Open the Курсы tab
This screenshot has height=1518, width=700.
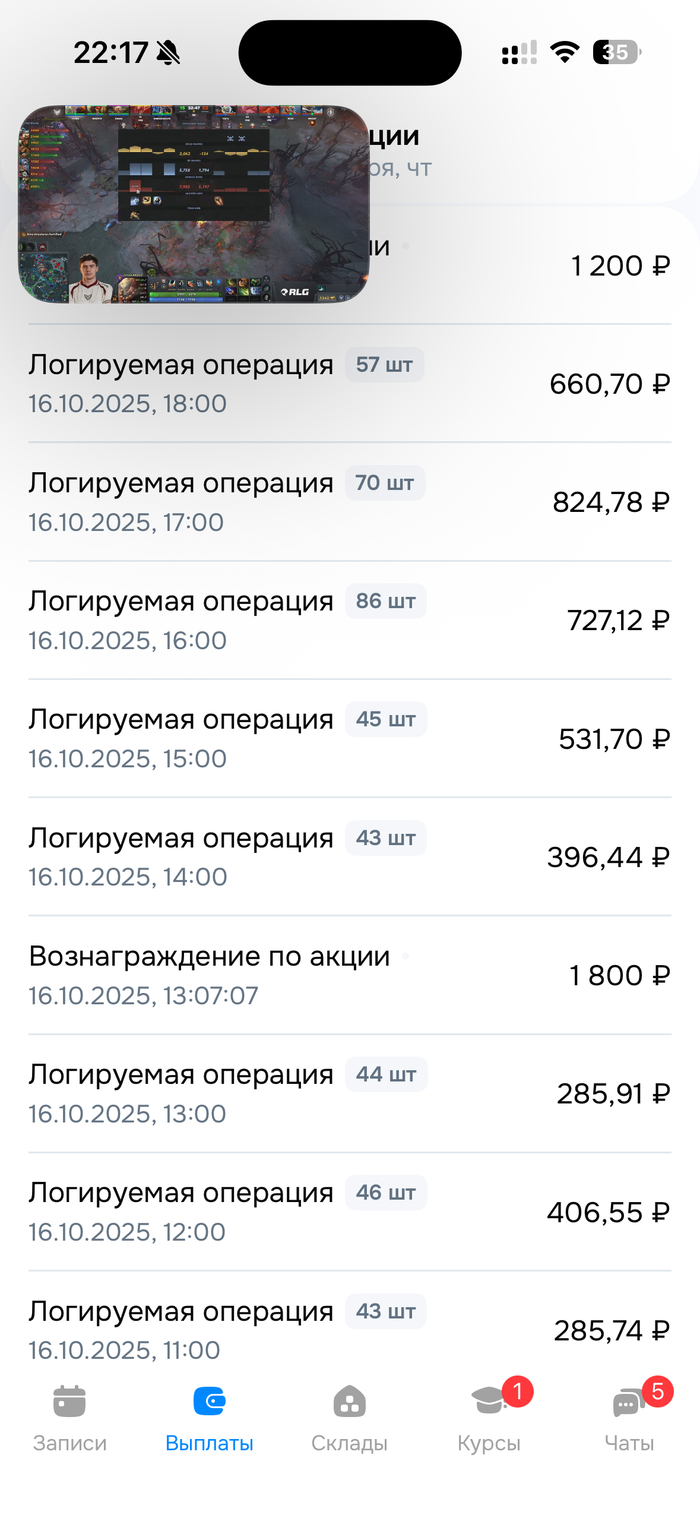489,1416
